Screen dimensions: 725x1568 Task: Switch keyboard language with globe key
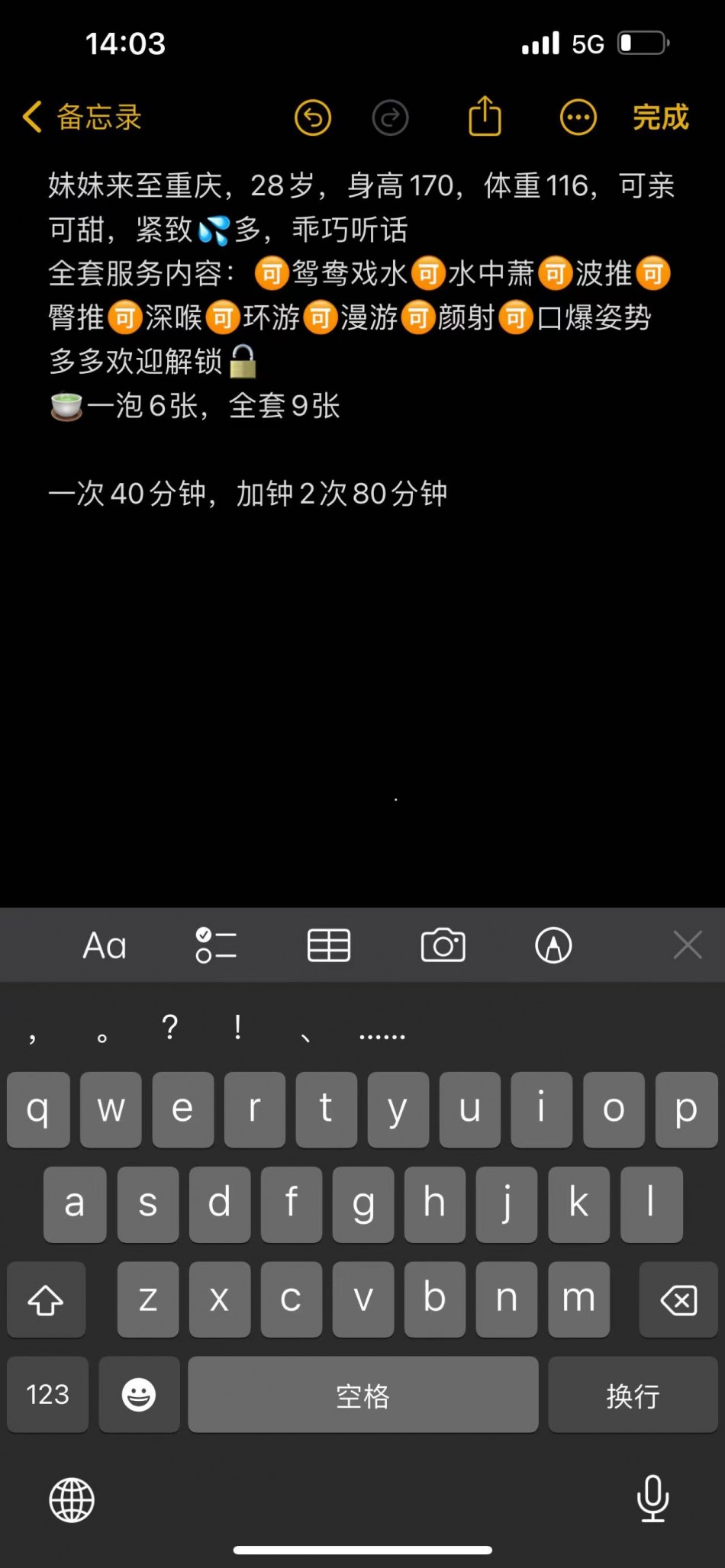click(72, 1499)
